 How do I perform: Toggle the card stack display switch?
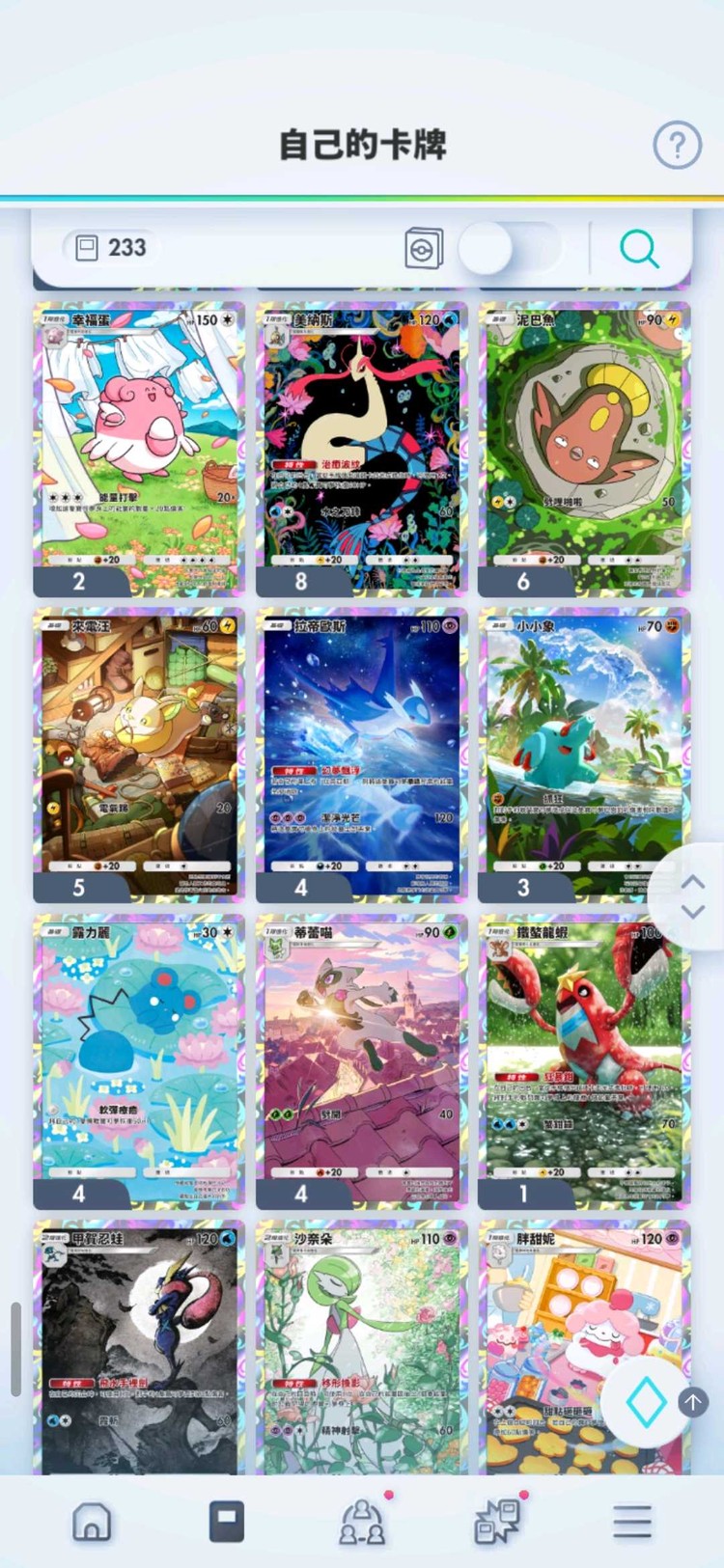509,248
